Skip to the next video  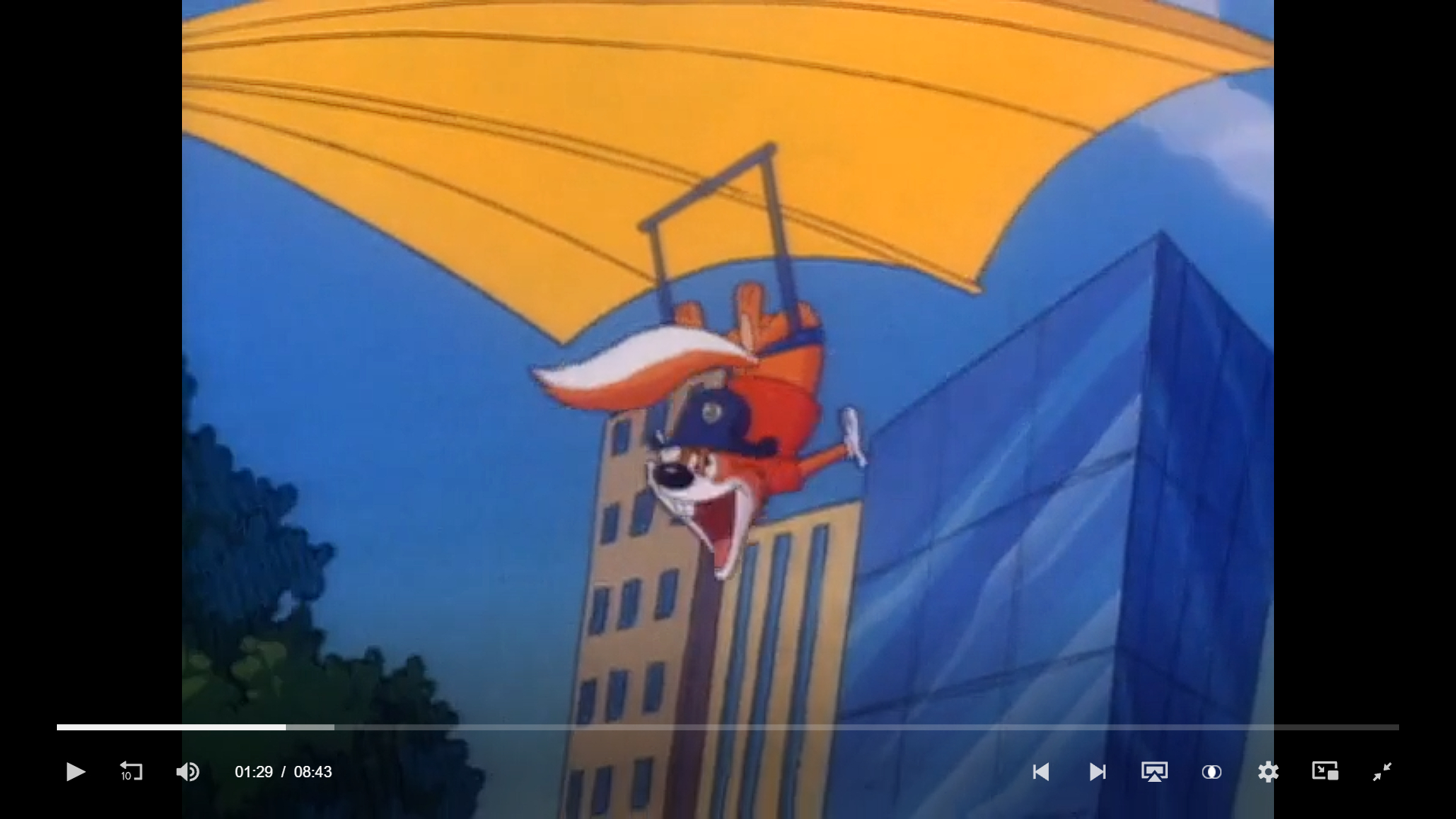point(1097,772)
